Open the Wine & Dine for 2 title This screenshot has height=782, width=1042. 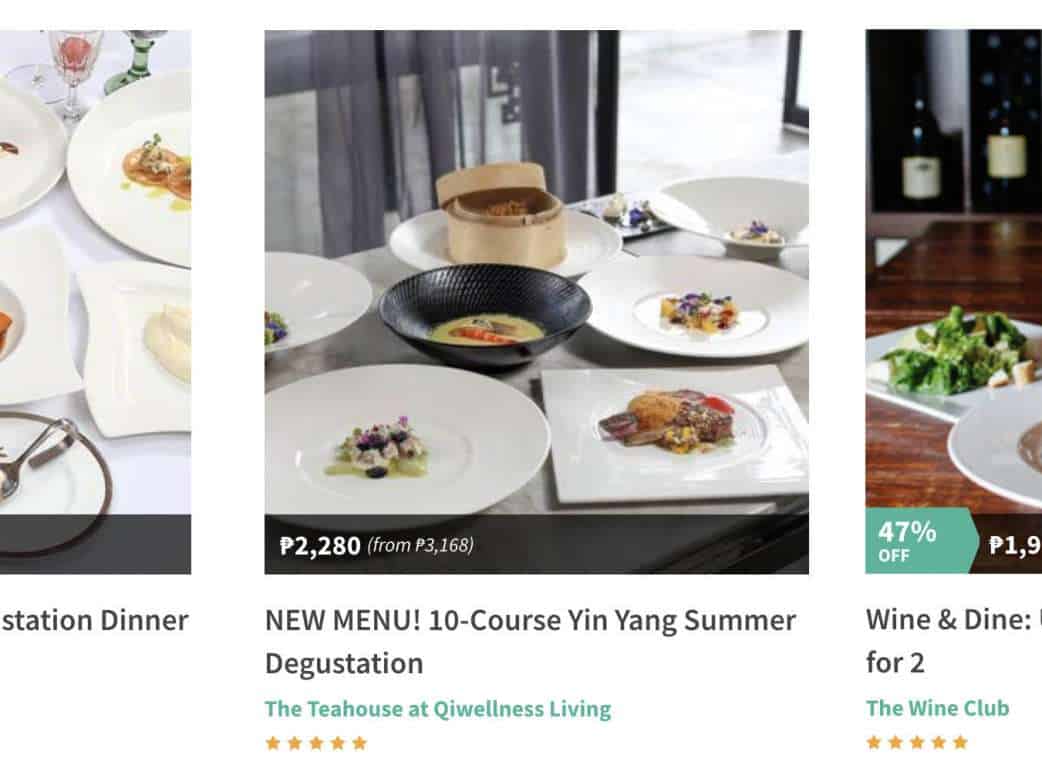point(953,640)
